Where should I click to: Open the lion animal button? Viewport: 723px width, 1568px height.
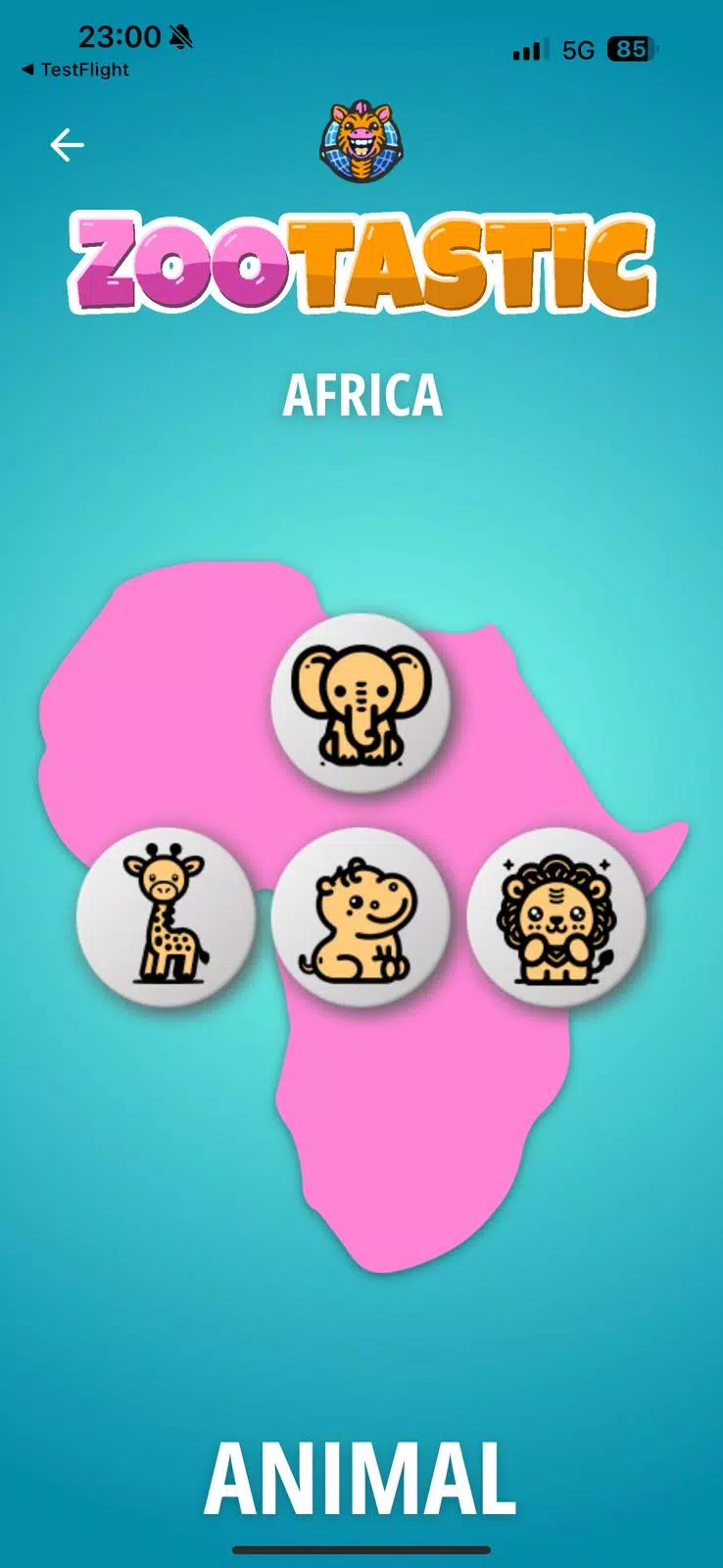pos(555,916)
